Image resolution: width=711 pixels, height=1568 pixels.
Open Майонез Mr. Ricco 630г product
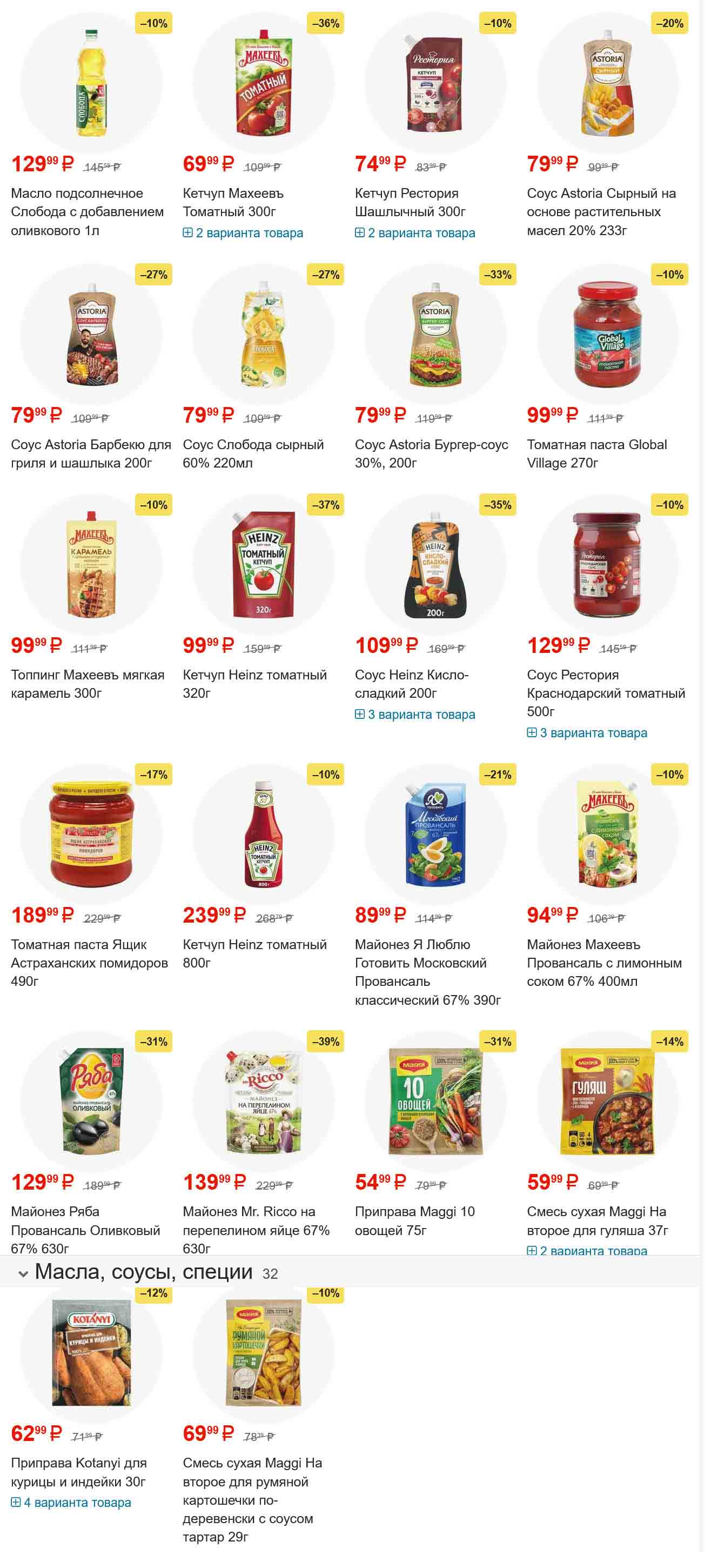(x=256, y=1230)
